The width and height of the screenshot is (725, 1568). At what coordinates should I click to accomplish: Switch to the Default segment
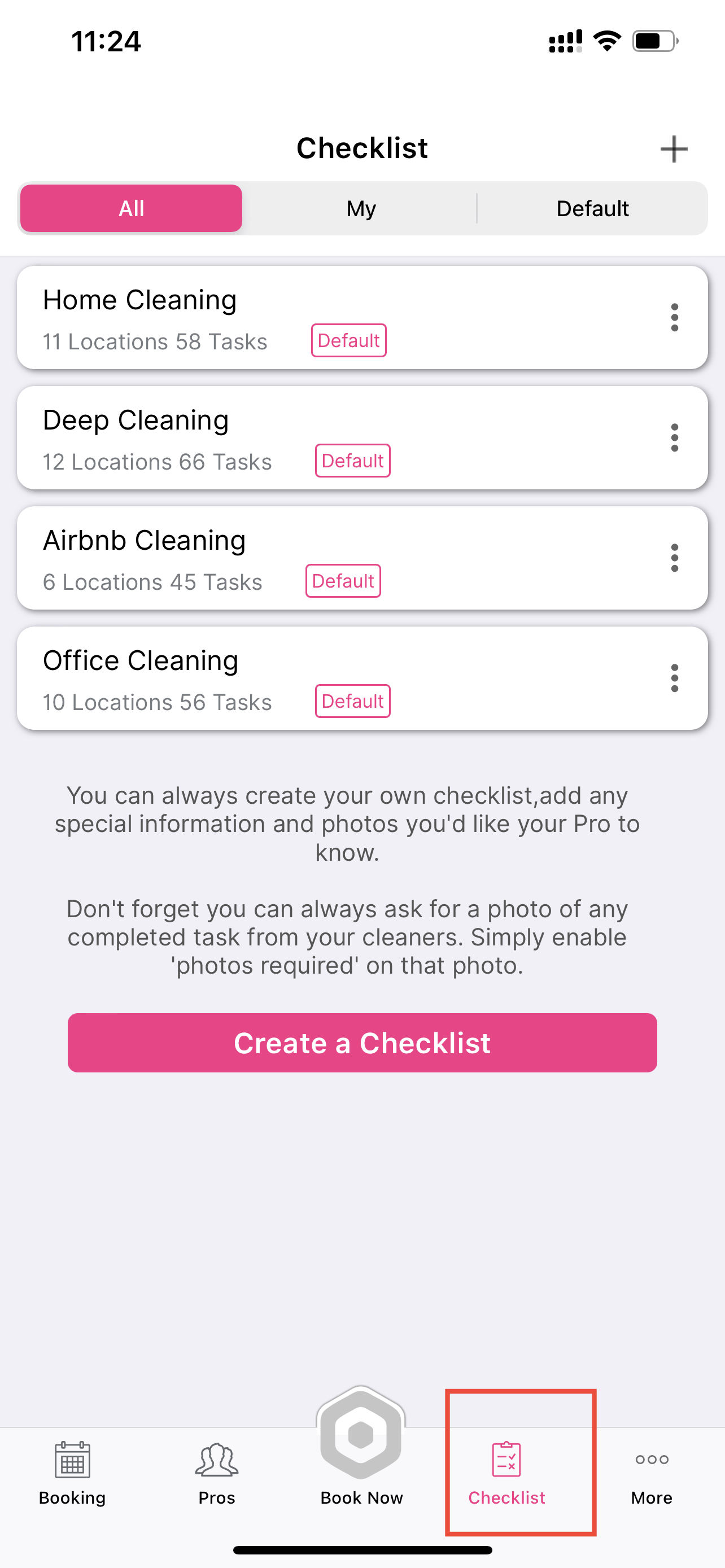(x=592, y=209)
